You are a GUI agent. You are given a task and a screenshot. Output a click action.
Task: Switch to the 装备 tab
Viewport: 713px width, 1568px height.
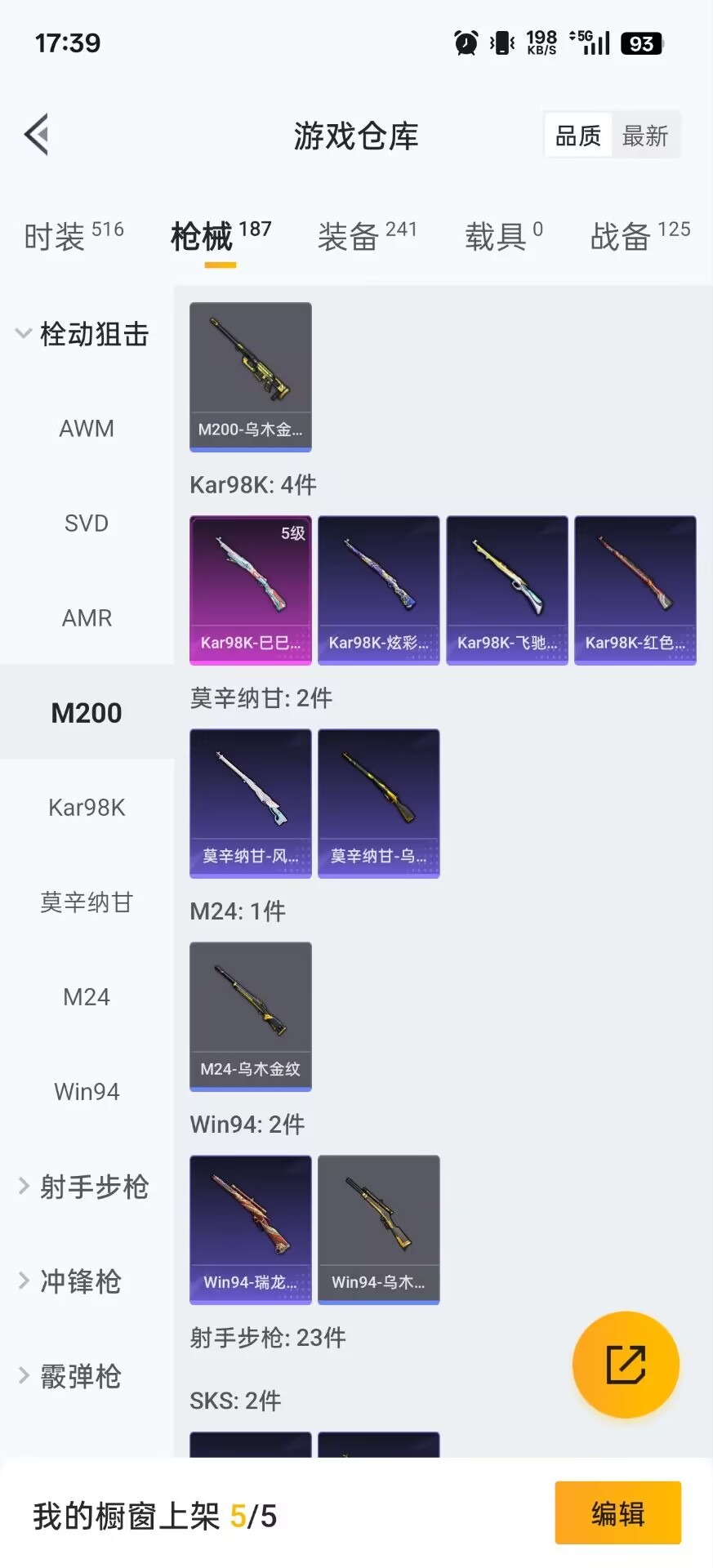367,236
